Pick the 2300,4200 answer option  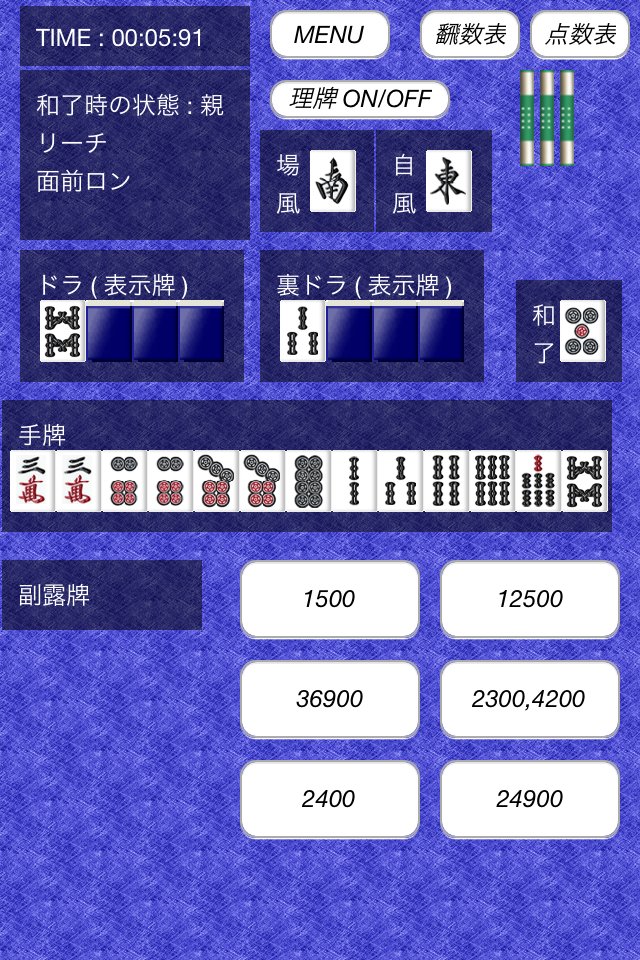pos(529,699)
